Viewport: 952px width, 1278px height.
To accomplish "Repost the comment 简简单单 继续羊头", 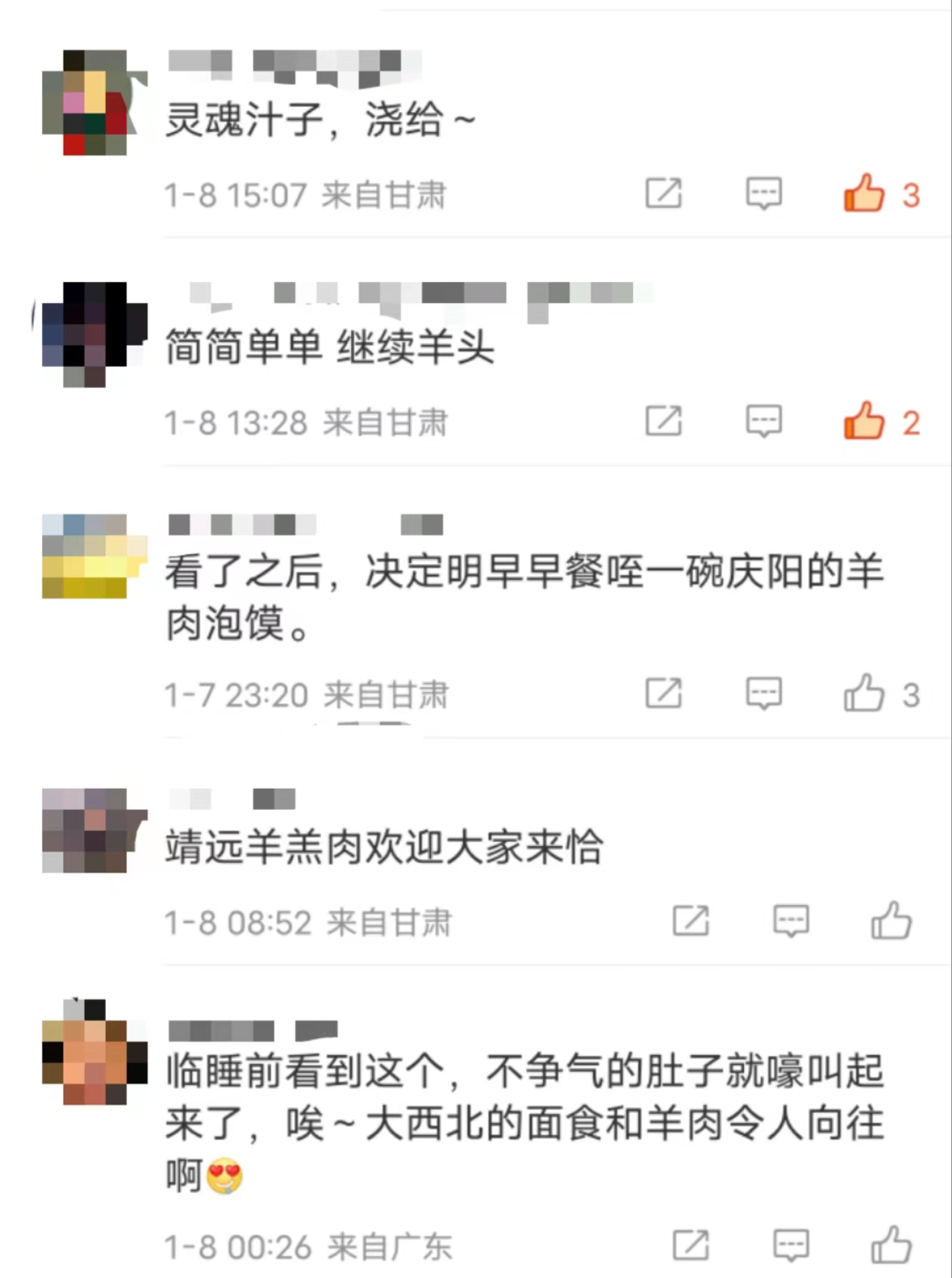I will click(x=664, y=421).
